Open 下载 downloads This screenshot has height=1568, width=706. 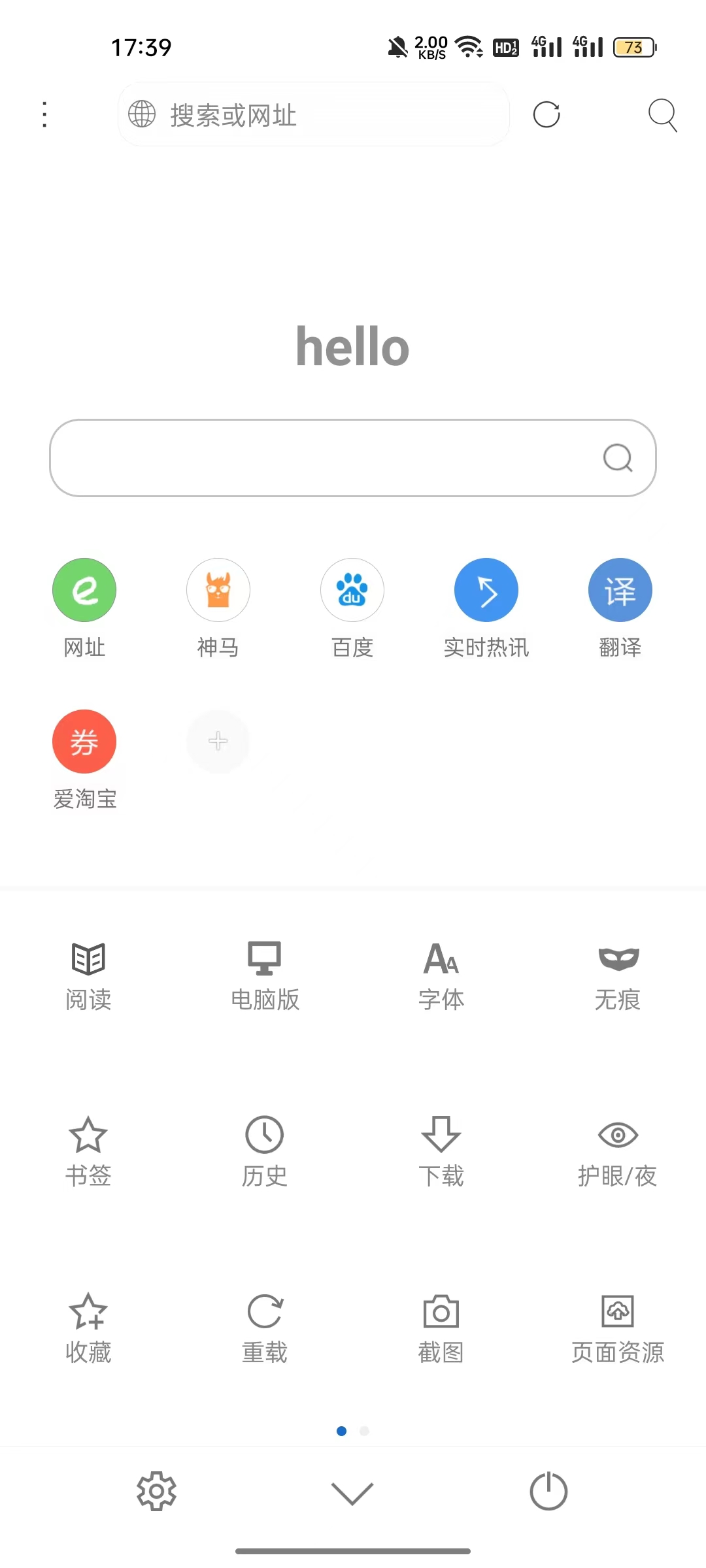(441, 1152)
